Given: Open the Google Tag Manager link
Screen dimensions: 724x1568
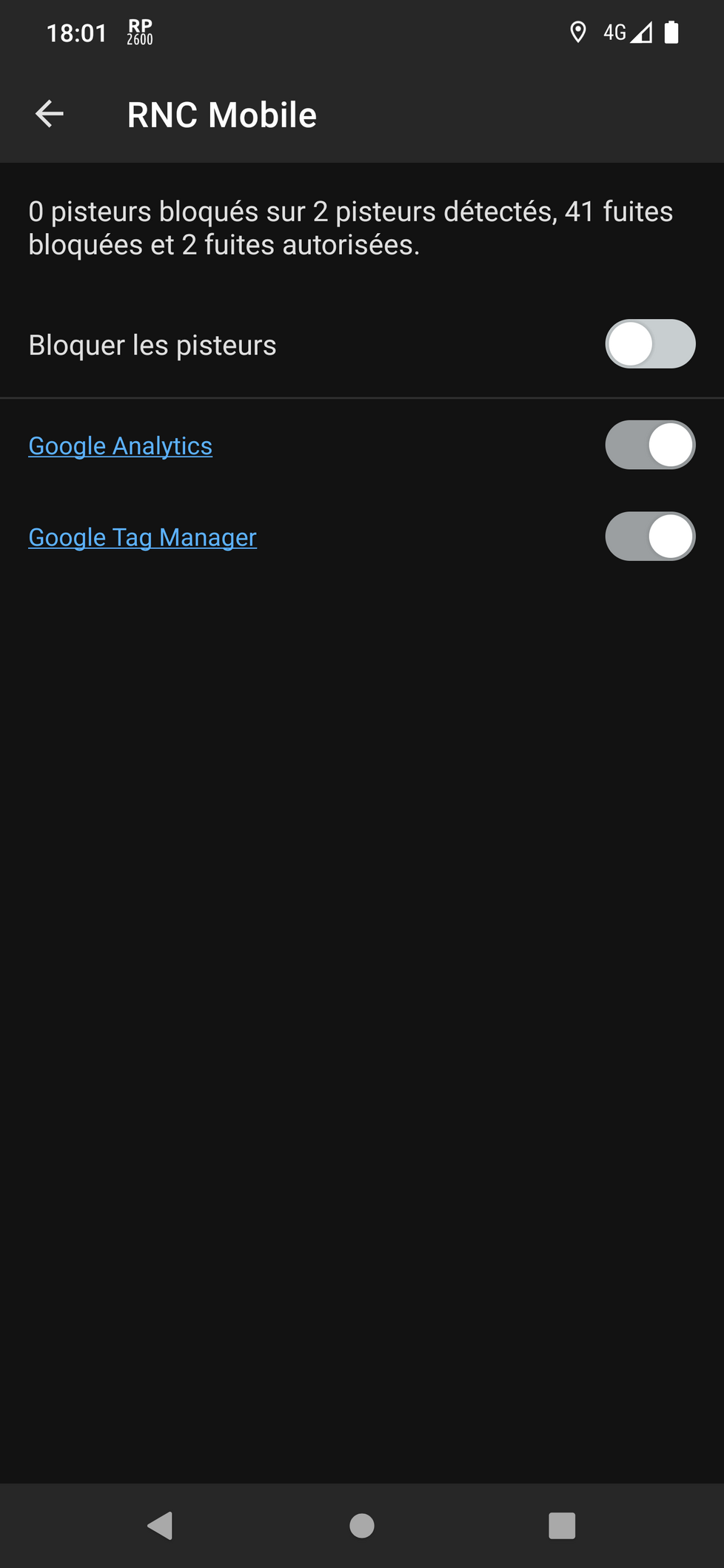Looking at the screenshot, I should tap(142, 537).
